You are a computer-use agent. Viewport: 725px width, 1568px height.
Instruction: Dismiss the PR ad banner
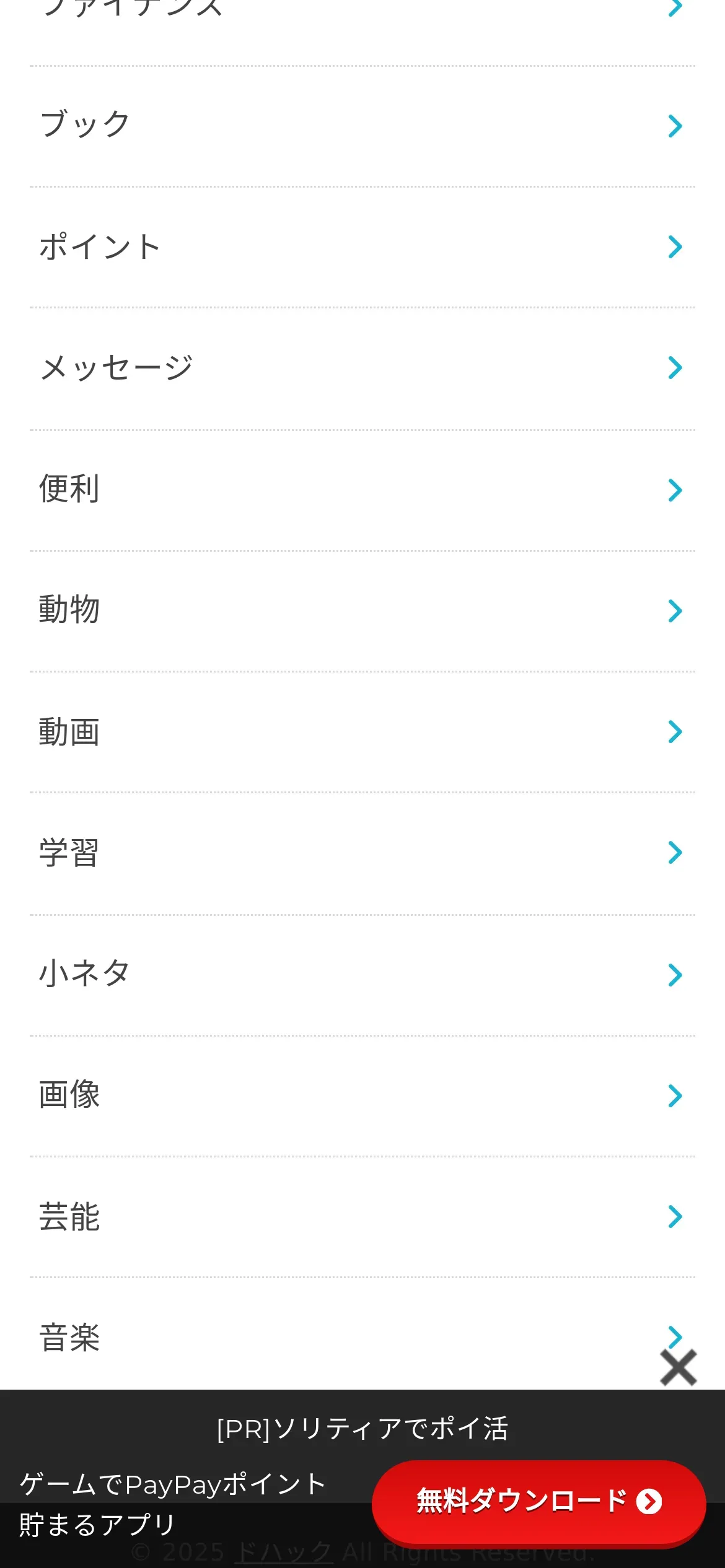[x=679, y=1367]
